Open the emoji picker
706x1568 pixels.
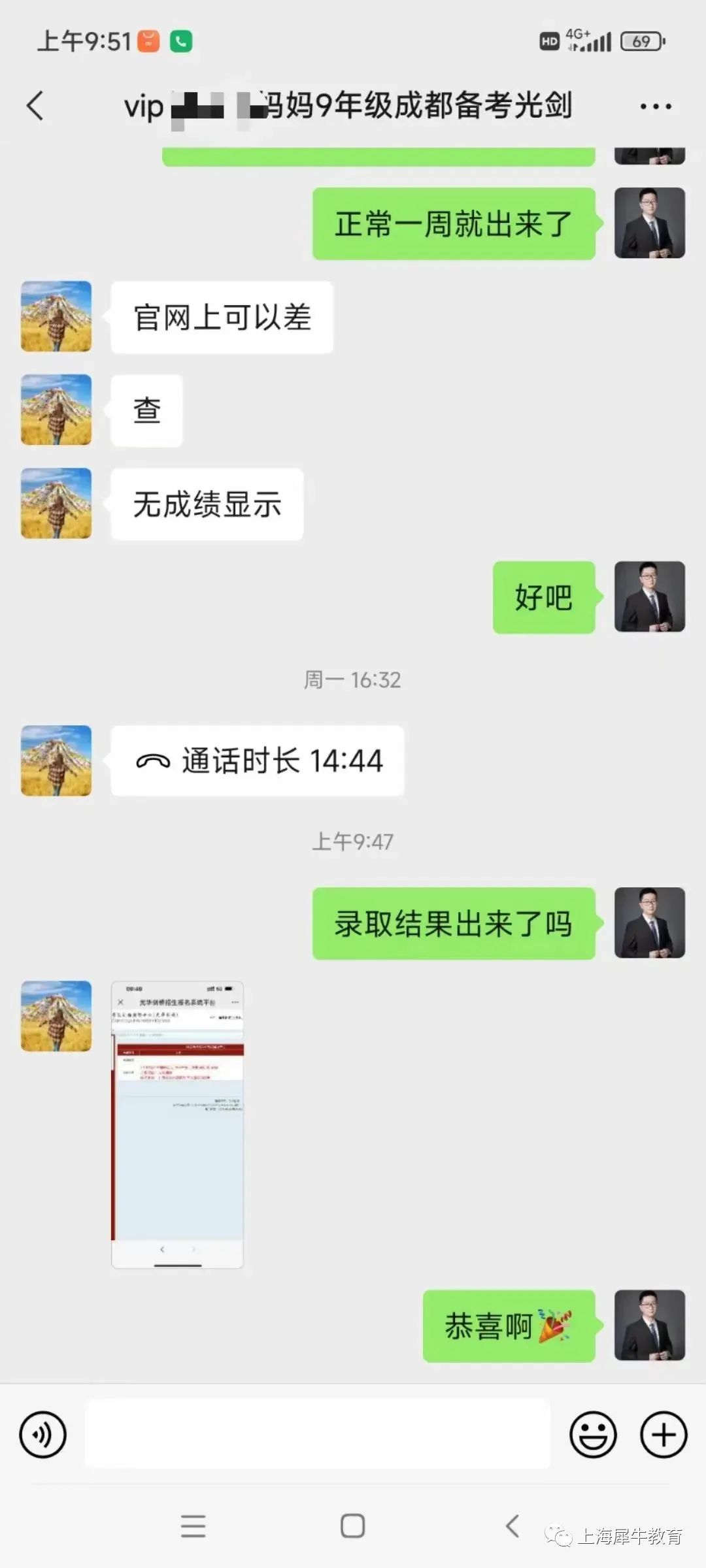[x=593, y=1435]
